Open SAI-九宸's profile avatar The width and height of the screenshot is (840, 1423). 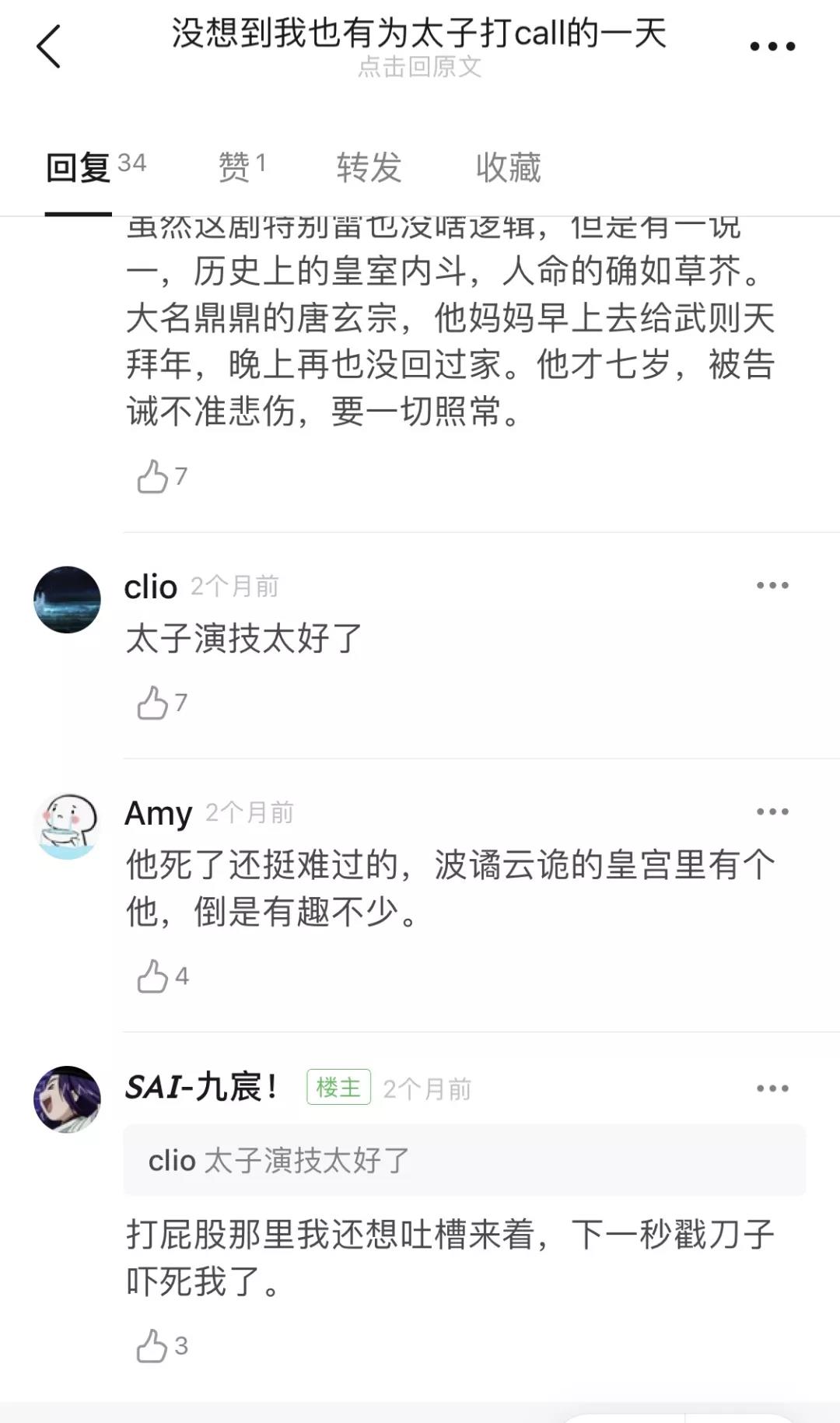(x=68, y=1099)
